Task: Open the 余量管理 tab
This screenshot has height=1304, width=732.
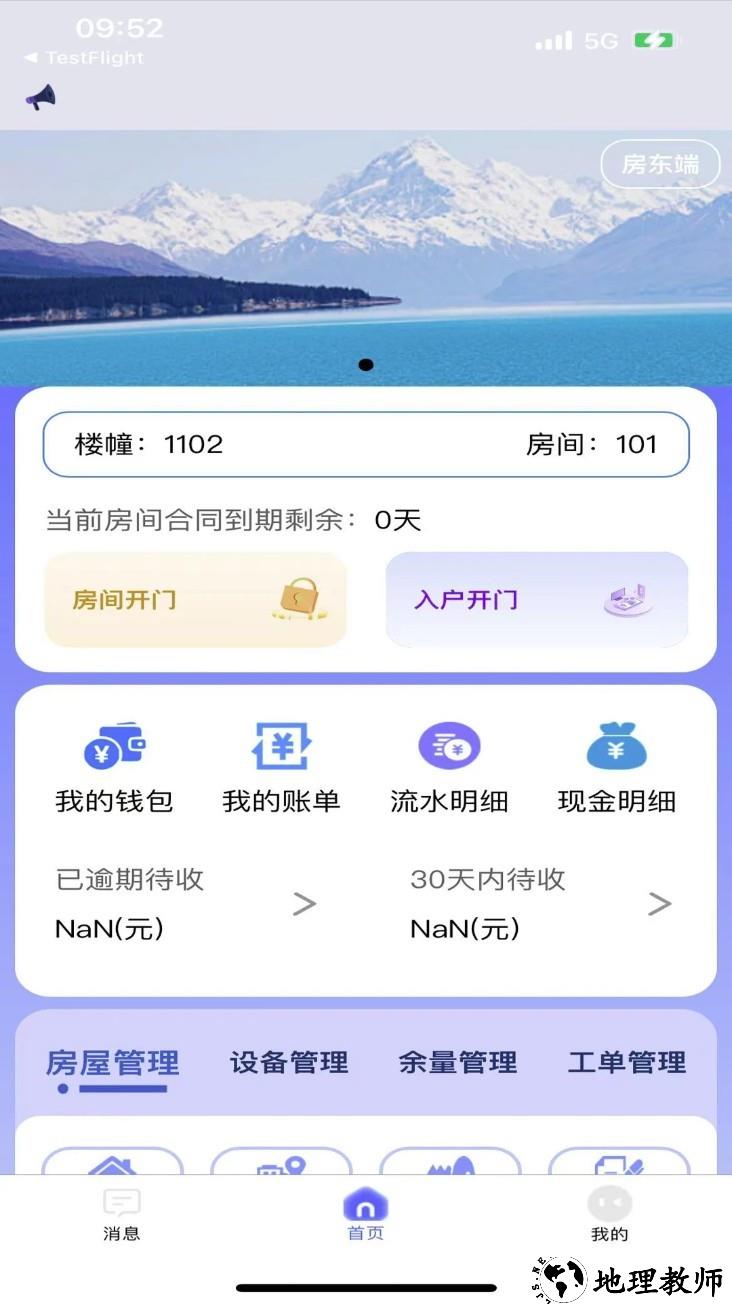Action: (457, 1063)
